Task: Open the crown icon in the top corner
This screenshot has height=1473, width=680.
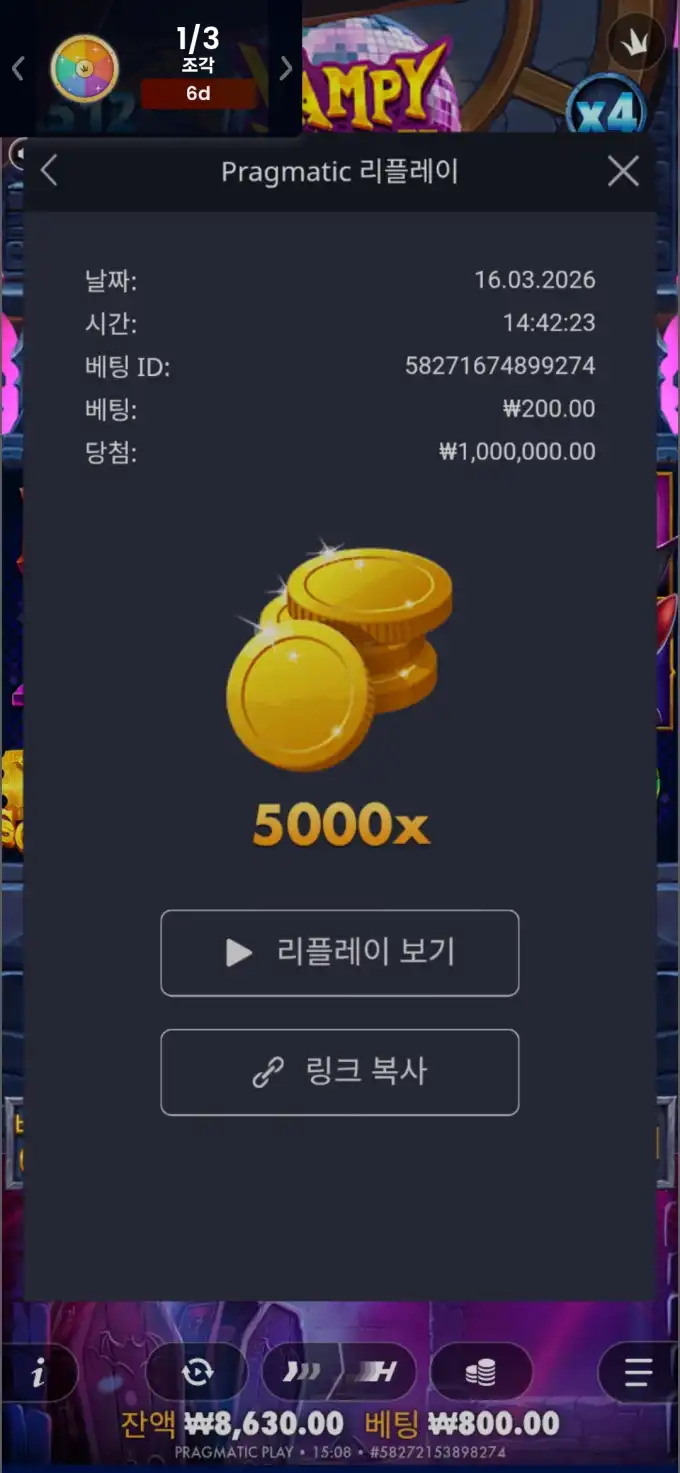Action: click(x=636, y=42)
